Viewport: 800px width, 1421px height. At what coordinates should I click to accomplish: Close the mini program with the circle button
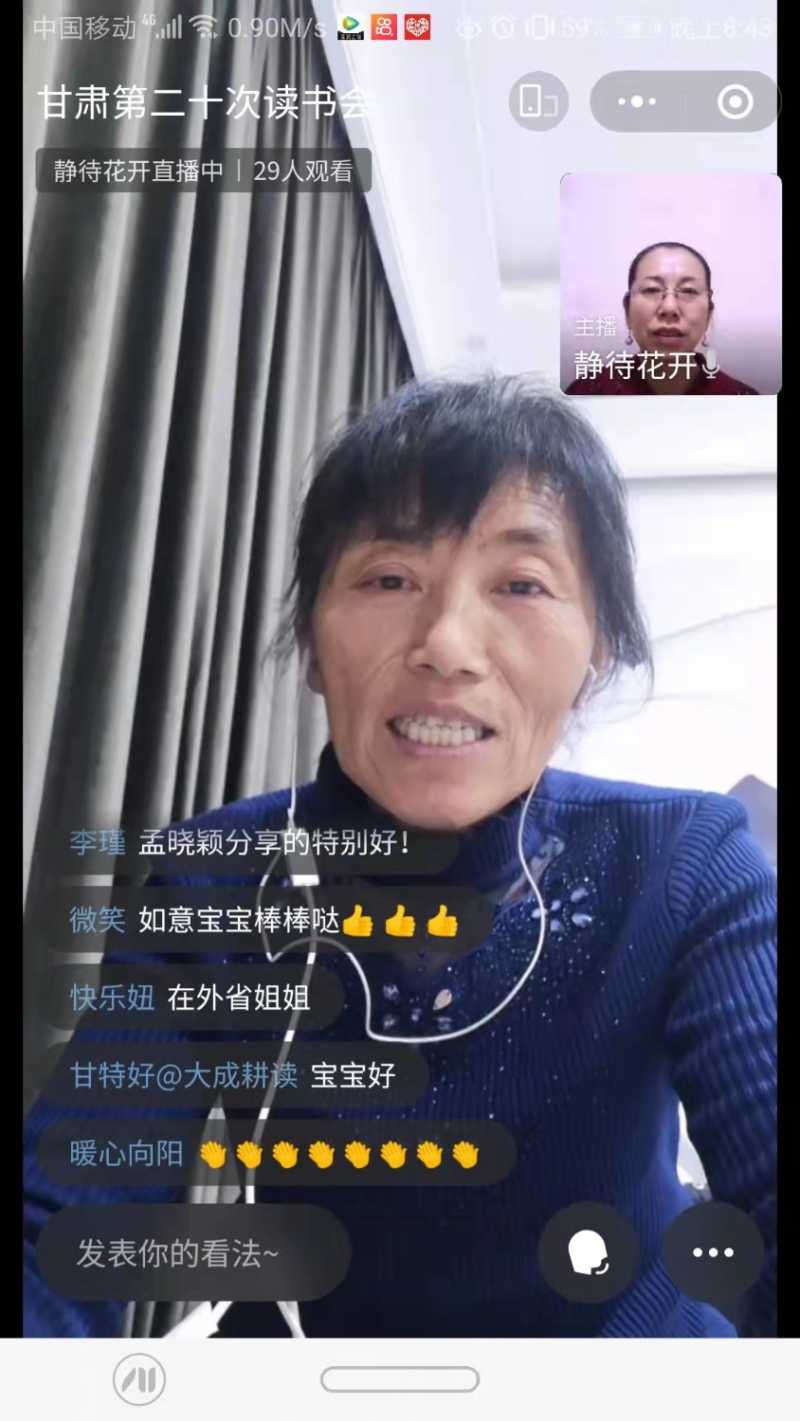tap(735, 101)
